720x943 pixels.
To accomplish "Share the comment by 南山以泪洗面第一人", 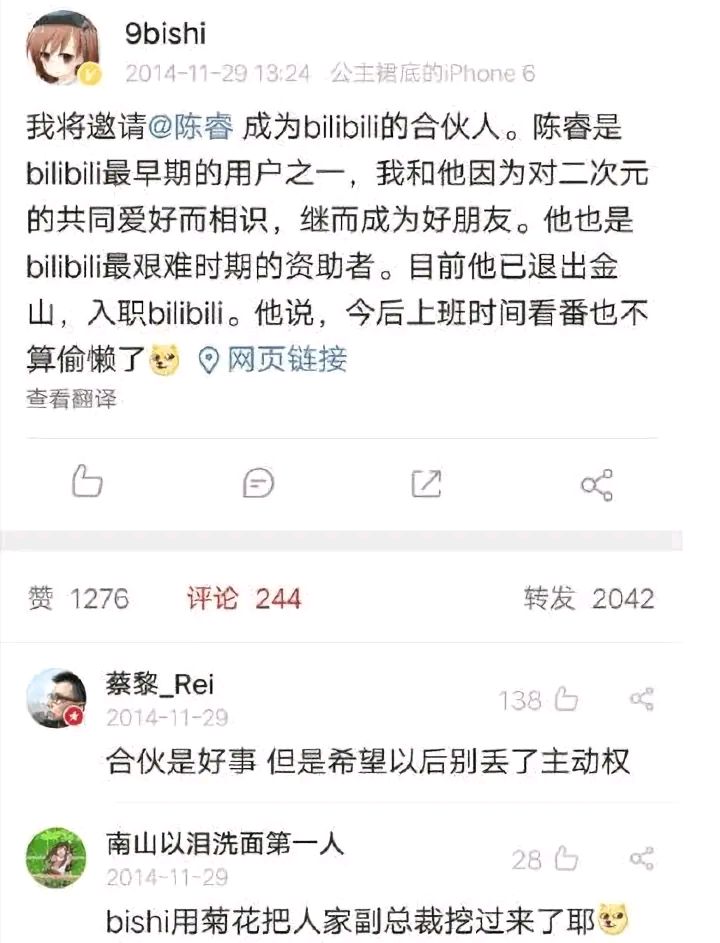I will tap(642, 858).
